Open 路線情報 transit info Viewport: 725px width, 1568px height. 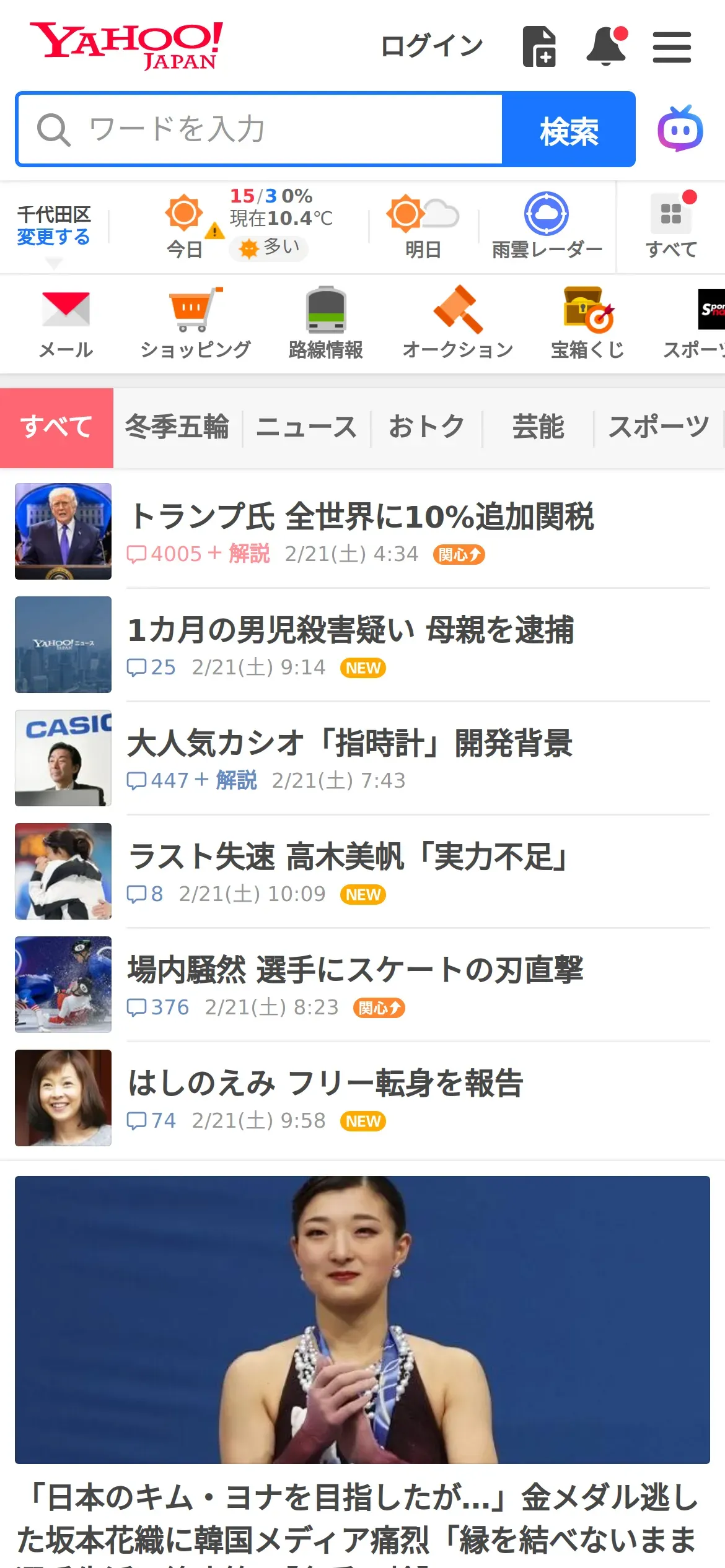pyautogui.click(x=326, y=323)
